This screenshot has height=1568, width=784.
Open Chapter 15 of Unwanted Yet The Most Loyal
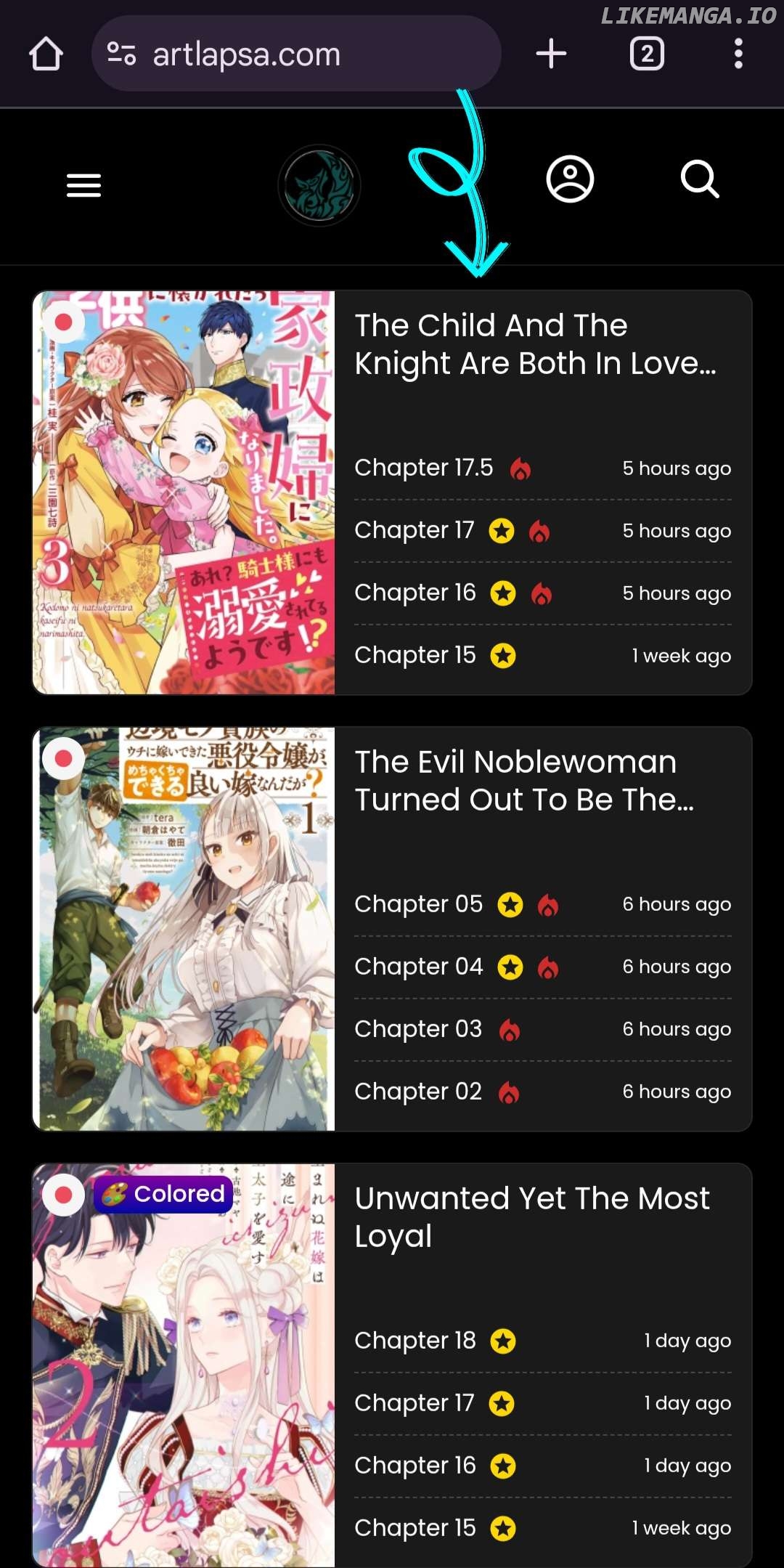(415, 1528)
